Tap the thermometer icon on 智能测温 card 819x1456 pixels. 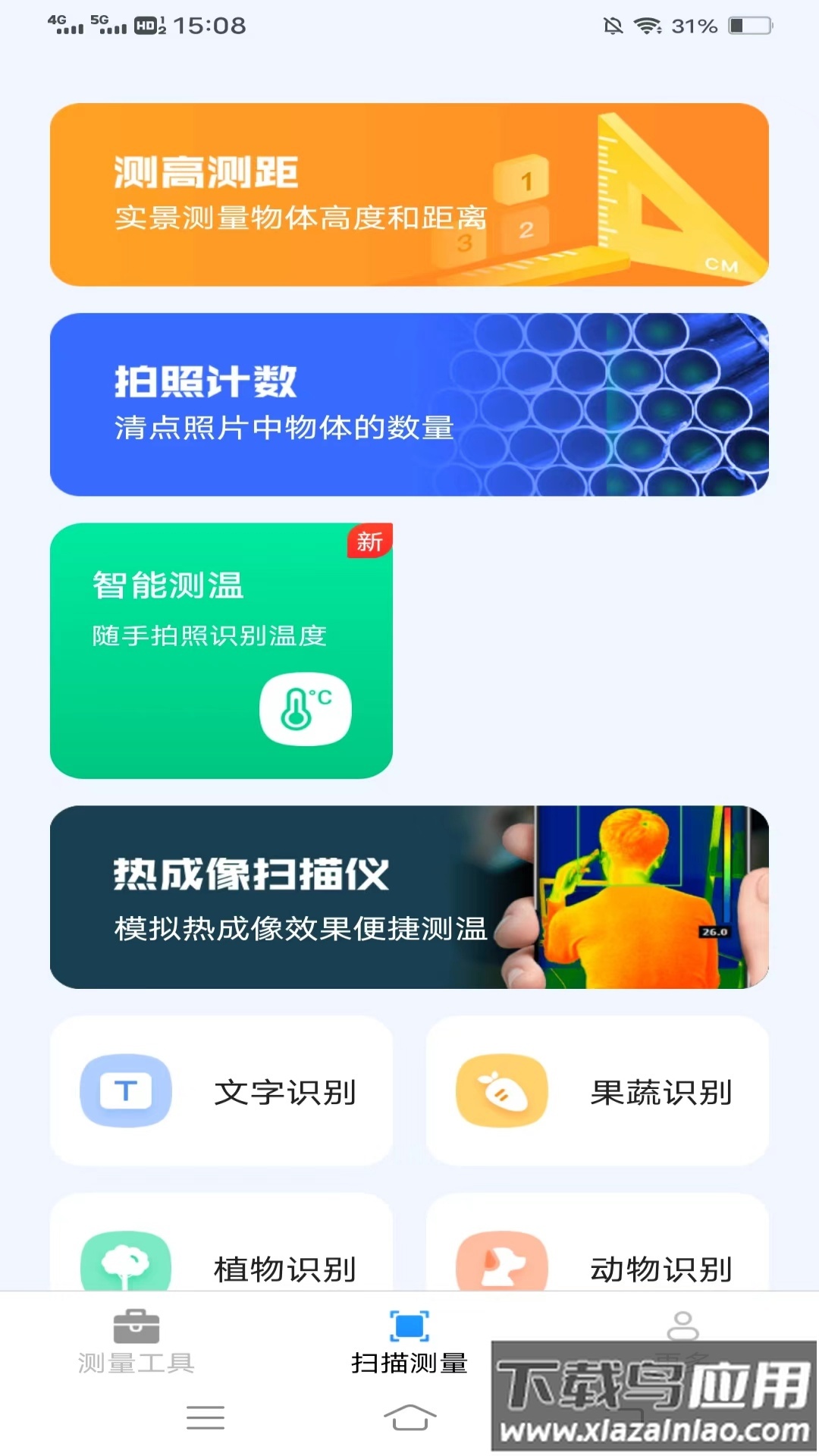(x=305, y=707)
